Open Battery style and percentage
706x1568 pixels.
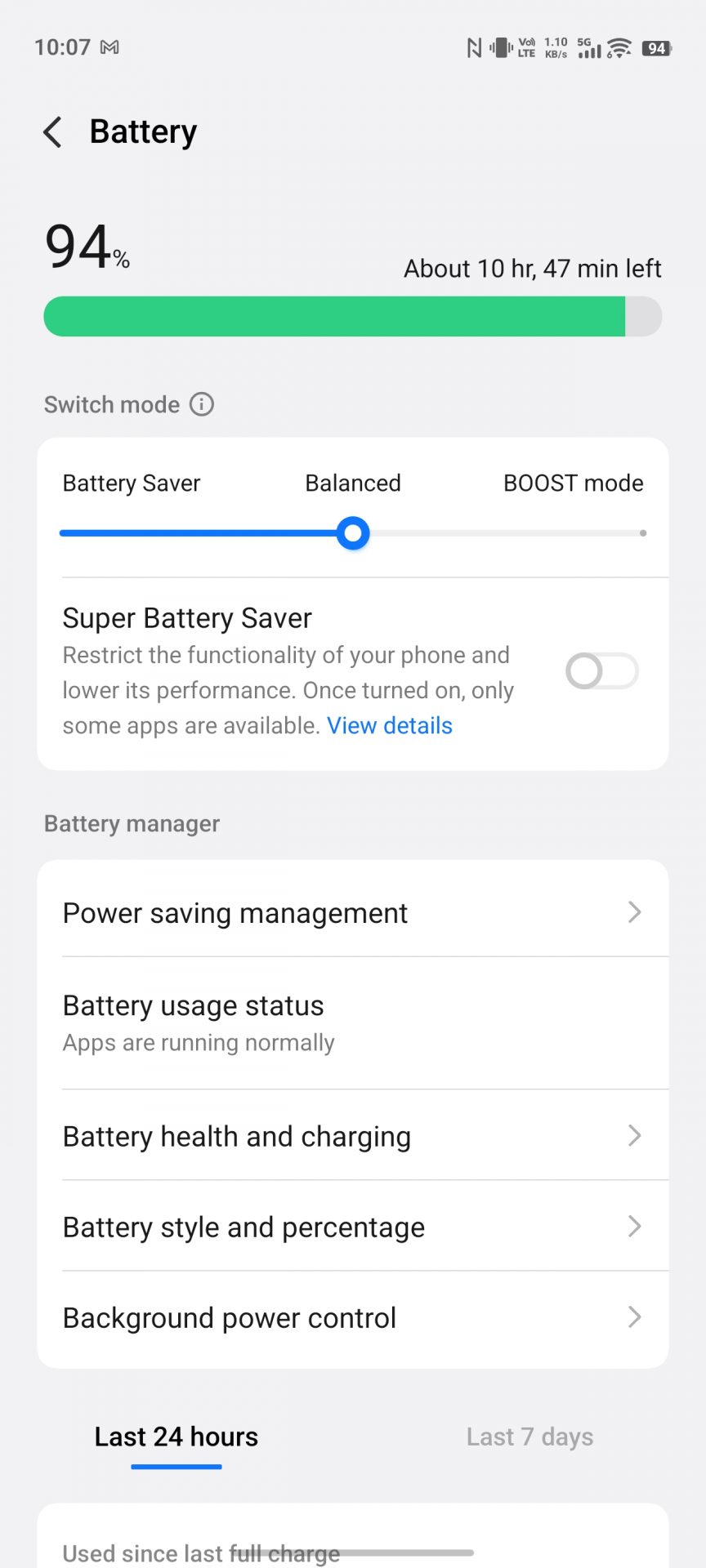click(353, 1227)
